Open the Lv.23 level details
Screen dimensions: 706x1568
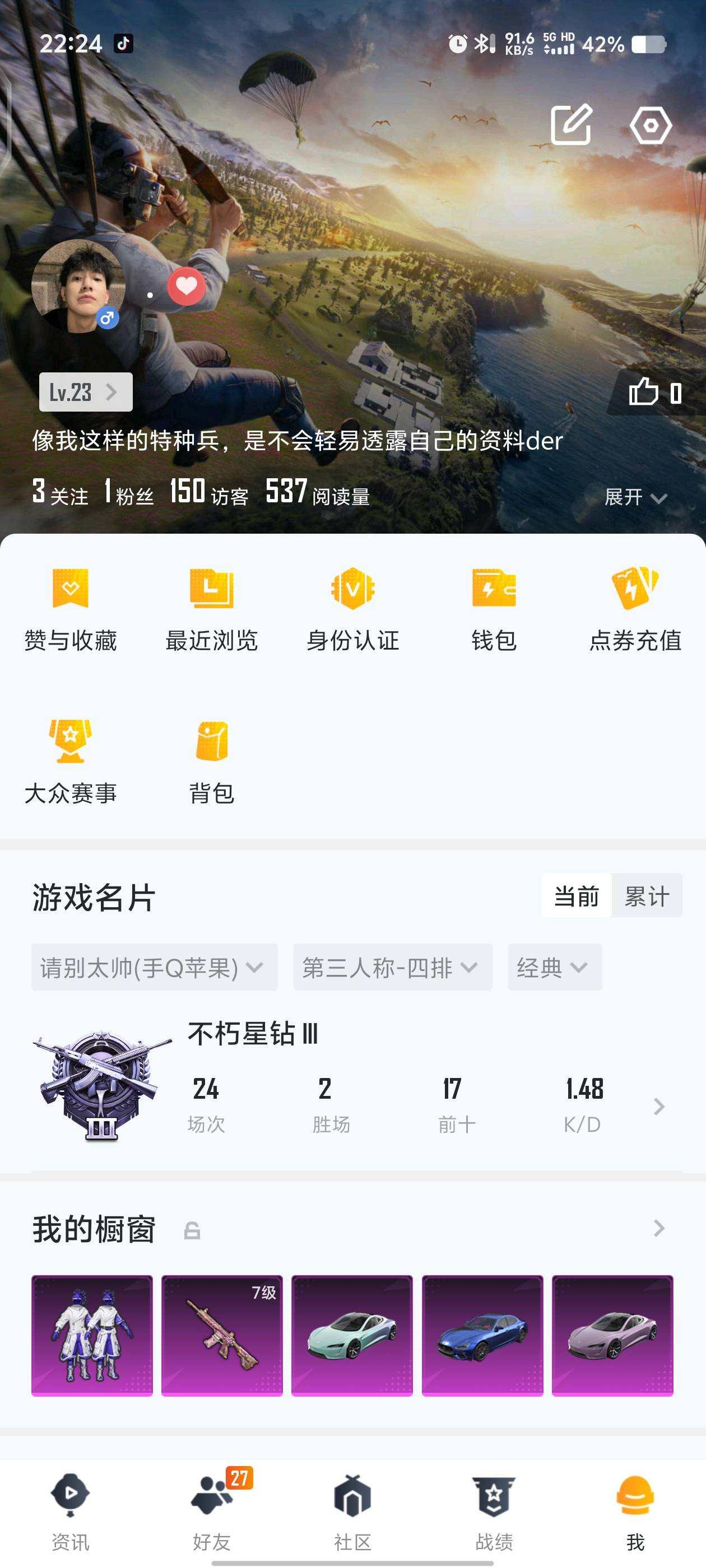(x=84, y=392)
